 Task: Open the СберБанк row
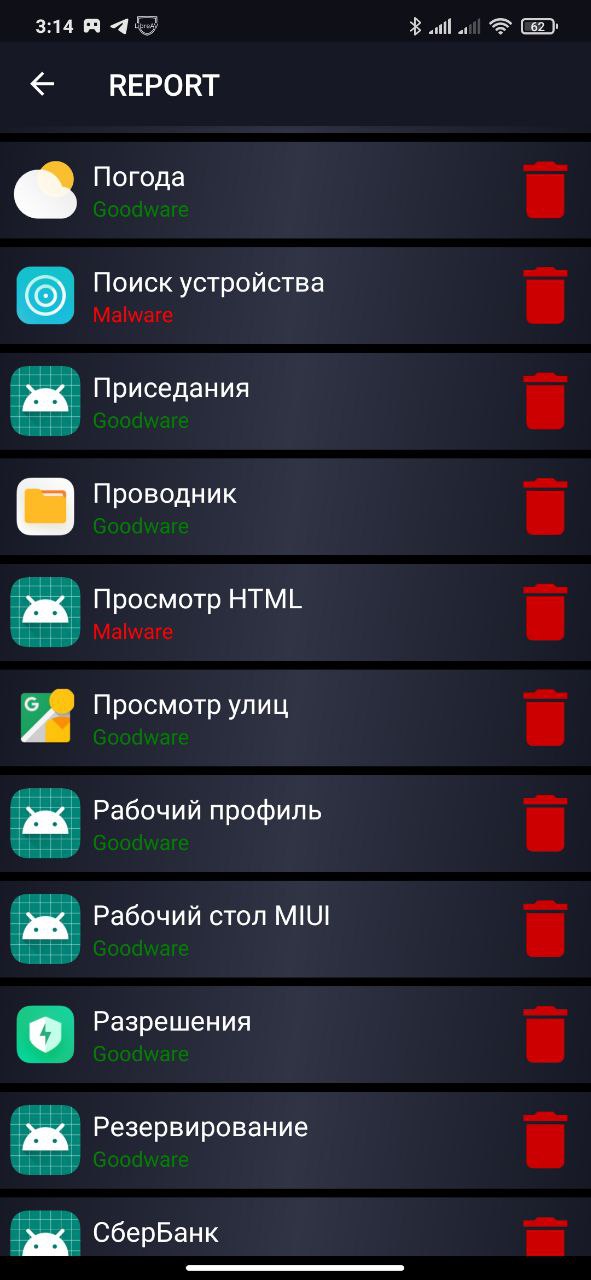point(295,1232)
